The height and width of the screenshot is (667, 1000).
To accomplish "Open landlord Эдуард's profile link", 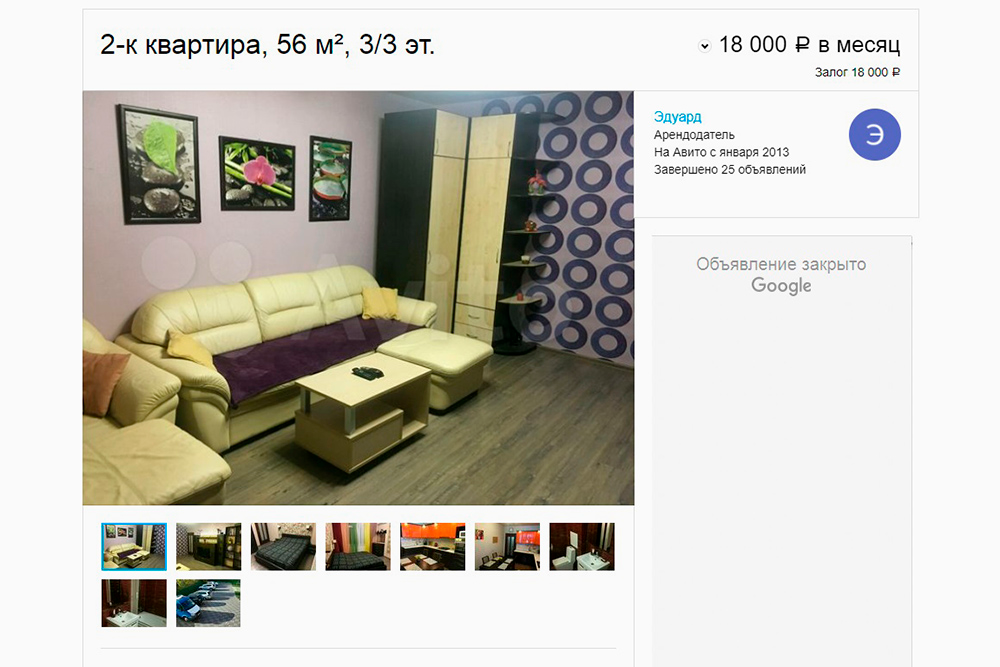I will (x=677, y=117).
